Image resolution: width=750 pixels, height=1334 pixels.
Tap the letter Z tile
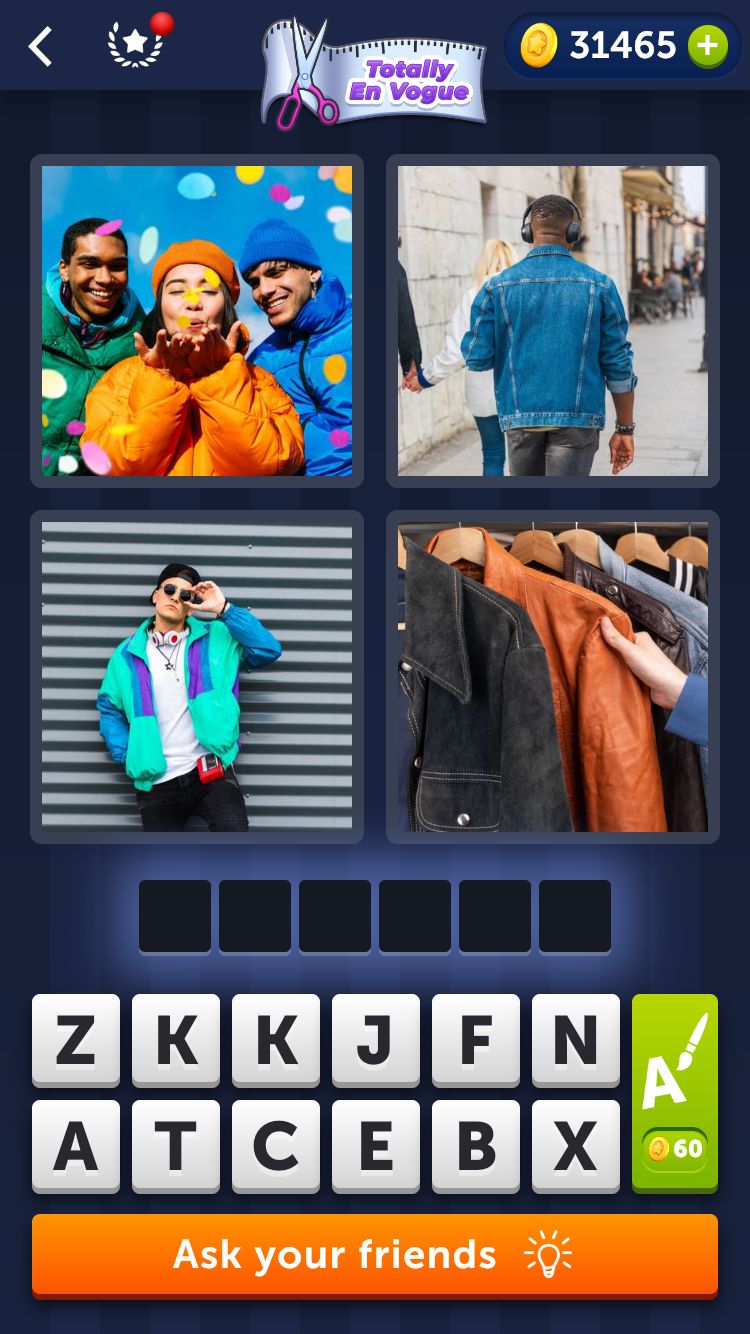tap(76, 1040)
